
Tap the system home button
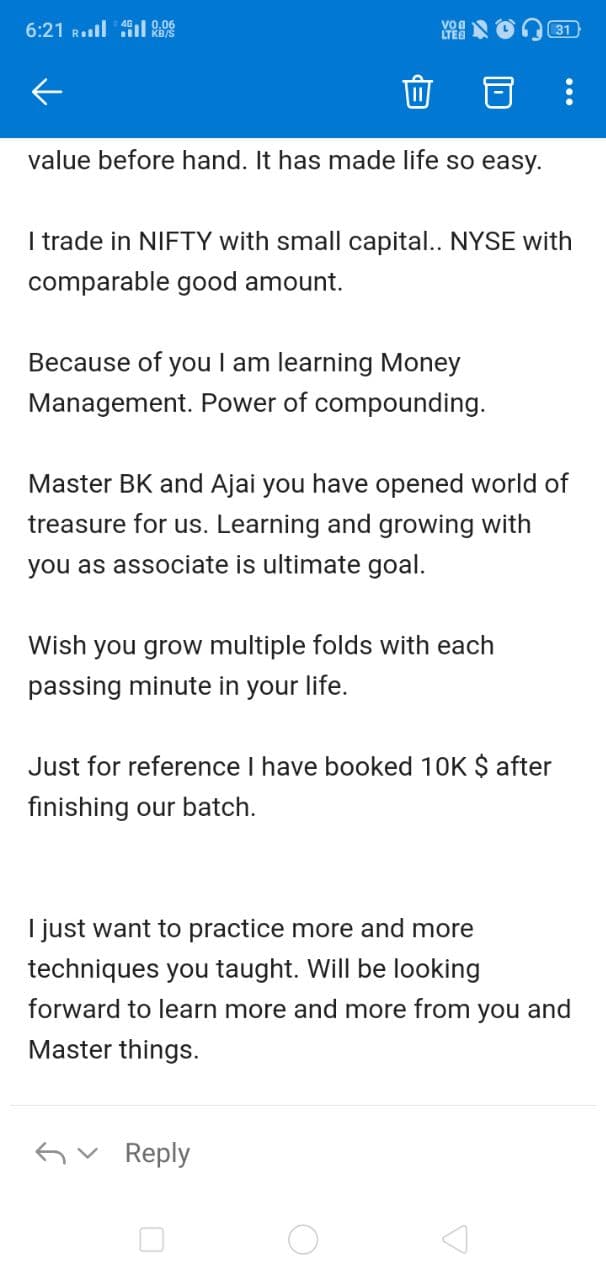tap(303, 1240)
